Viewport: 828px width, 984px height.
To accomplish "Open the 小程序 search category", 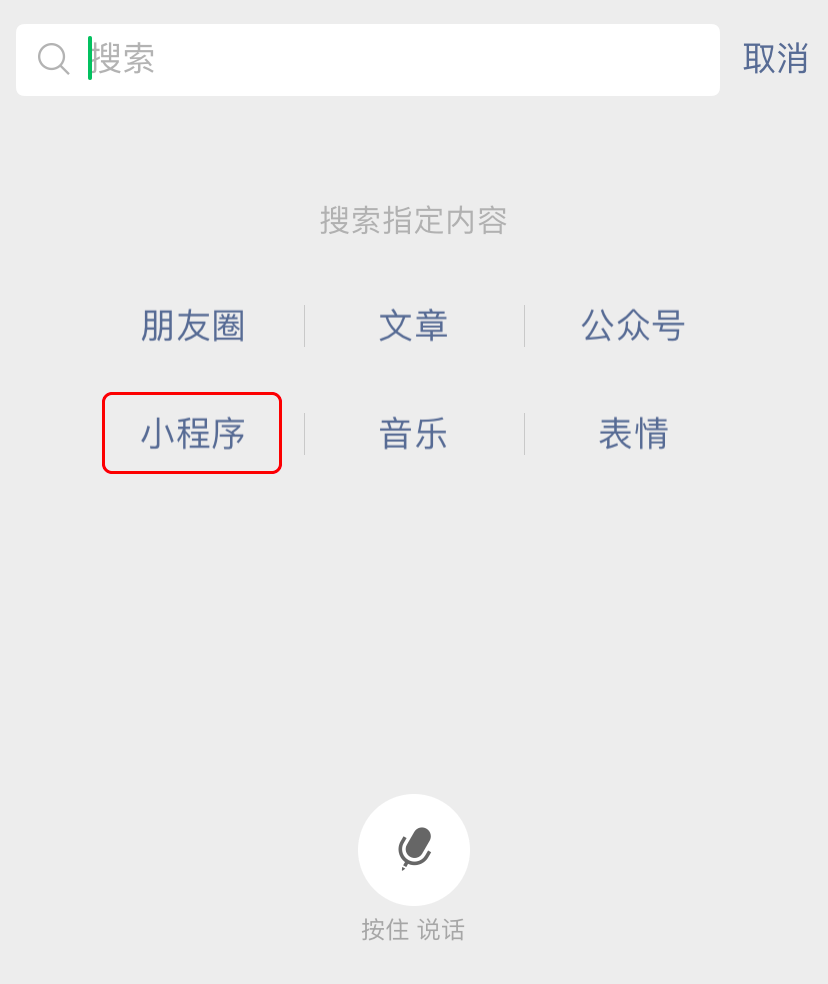I will (x=192, y=434).
